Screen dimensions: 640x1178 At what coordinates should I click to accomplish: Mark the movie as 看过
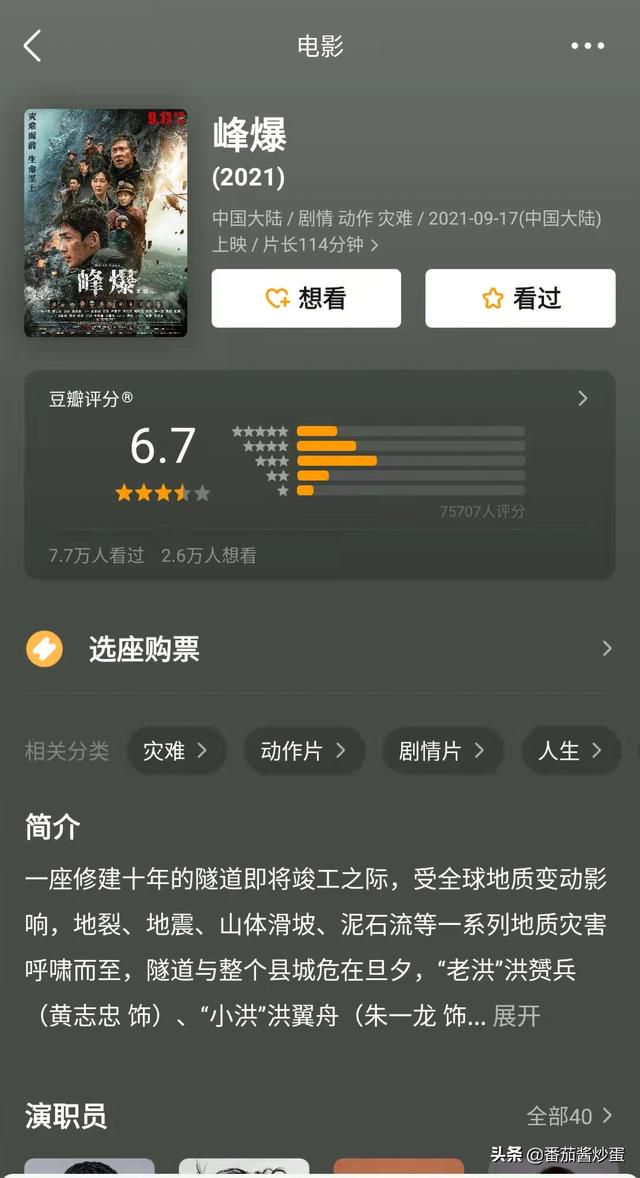point(520,298)
